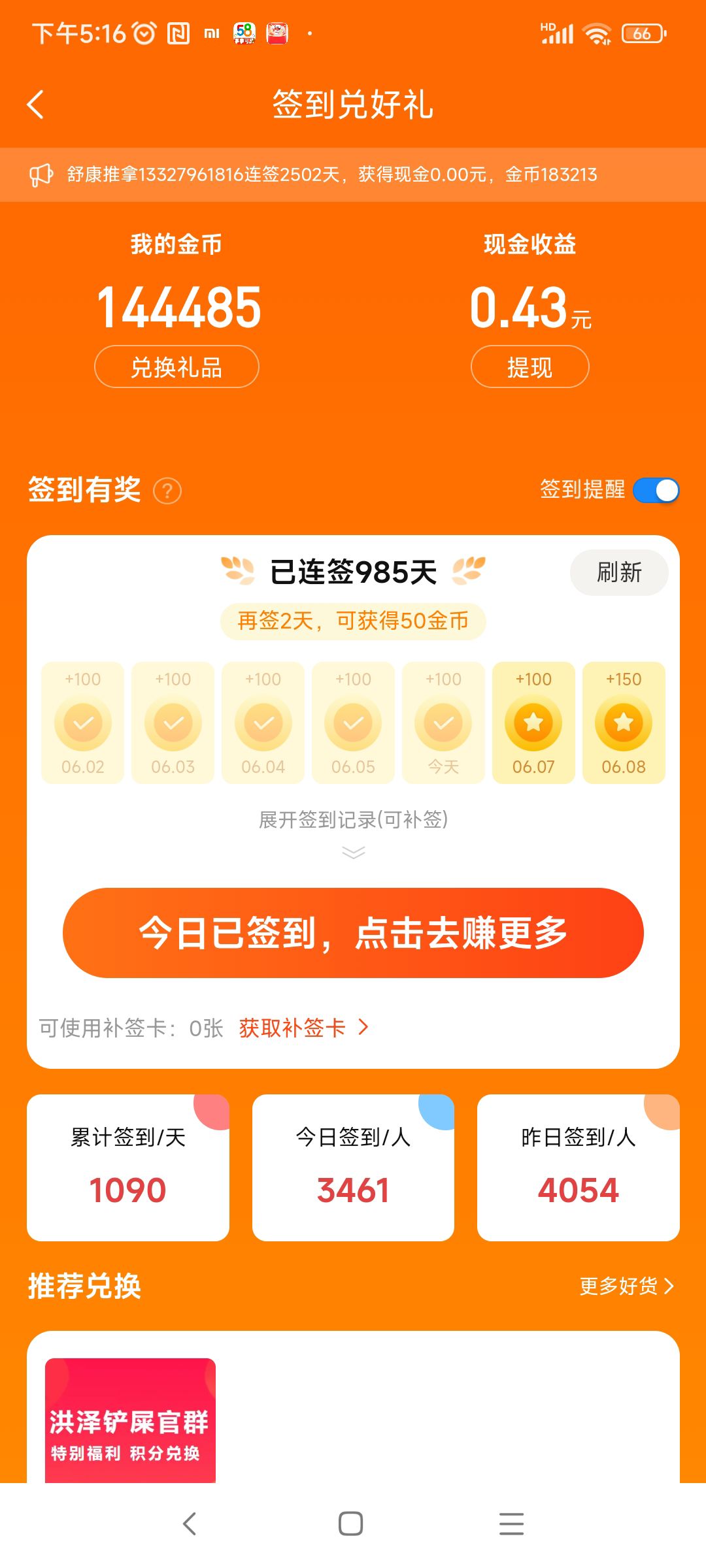Tap the 兑换礼品 button
The width and height of the screenshot is (706, 1568).
tap(176, 367)
